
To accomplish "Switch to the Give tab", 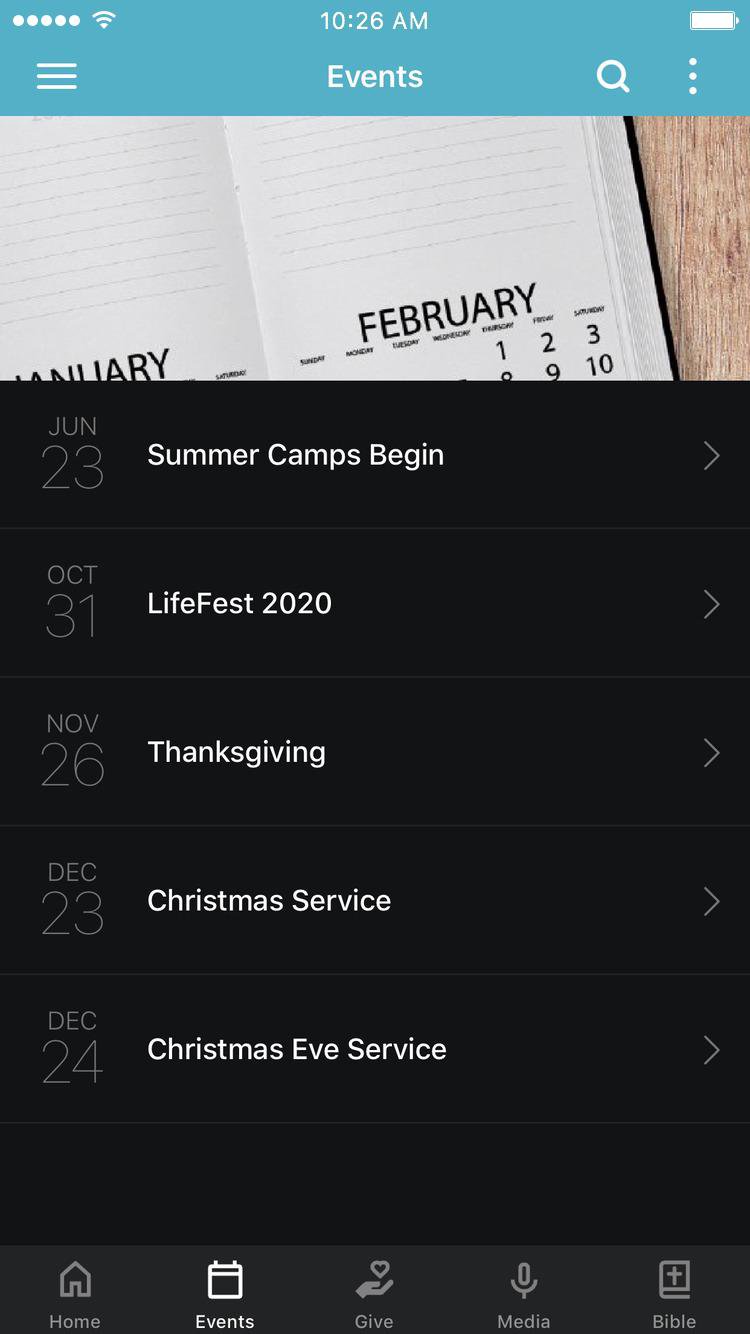I will 374,1293.
